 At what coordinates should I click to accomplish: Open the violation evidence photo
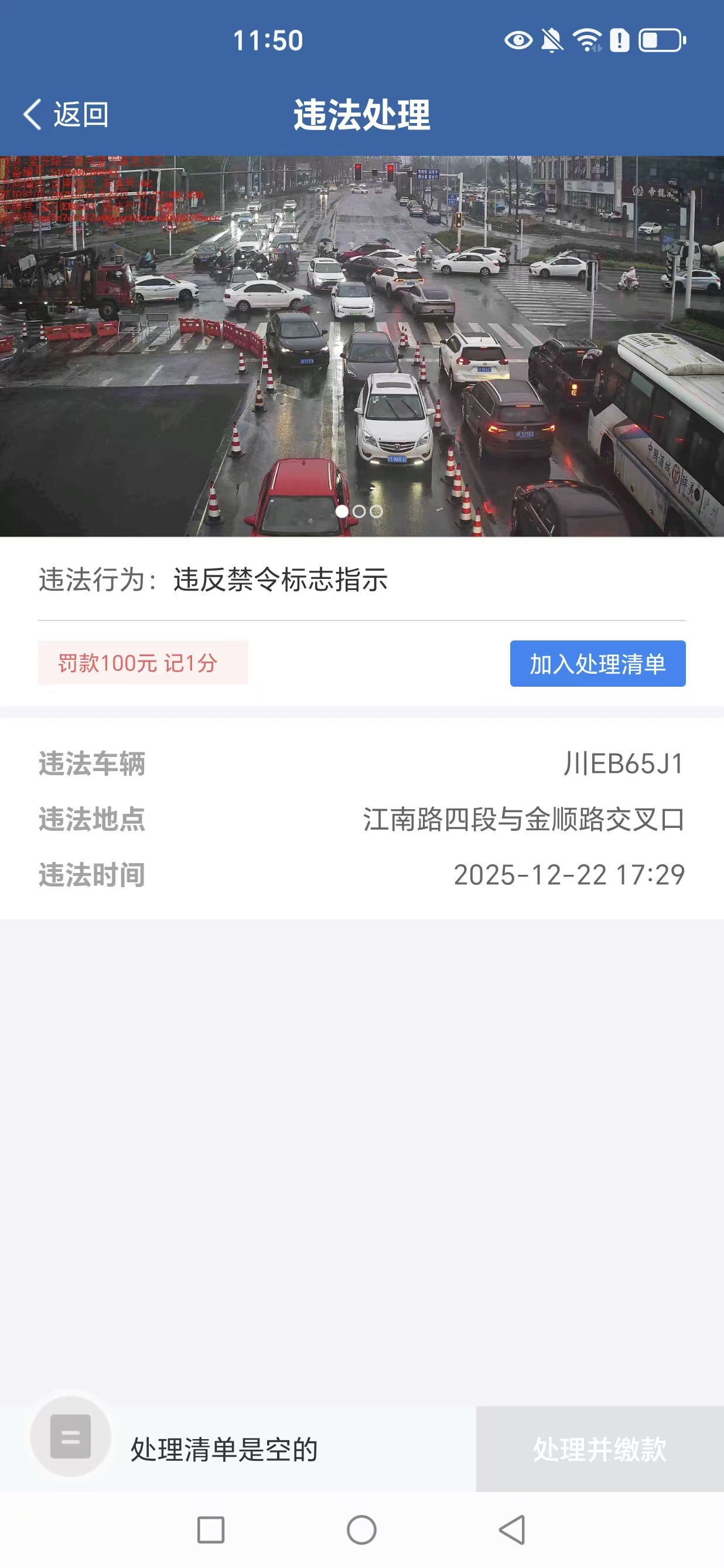(361, 346)
